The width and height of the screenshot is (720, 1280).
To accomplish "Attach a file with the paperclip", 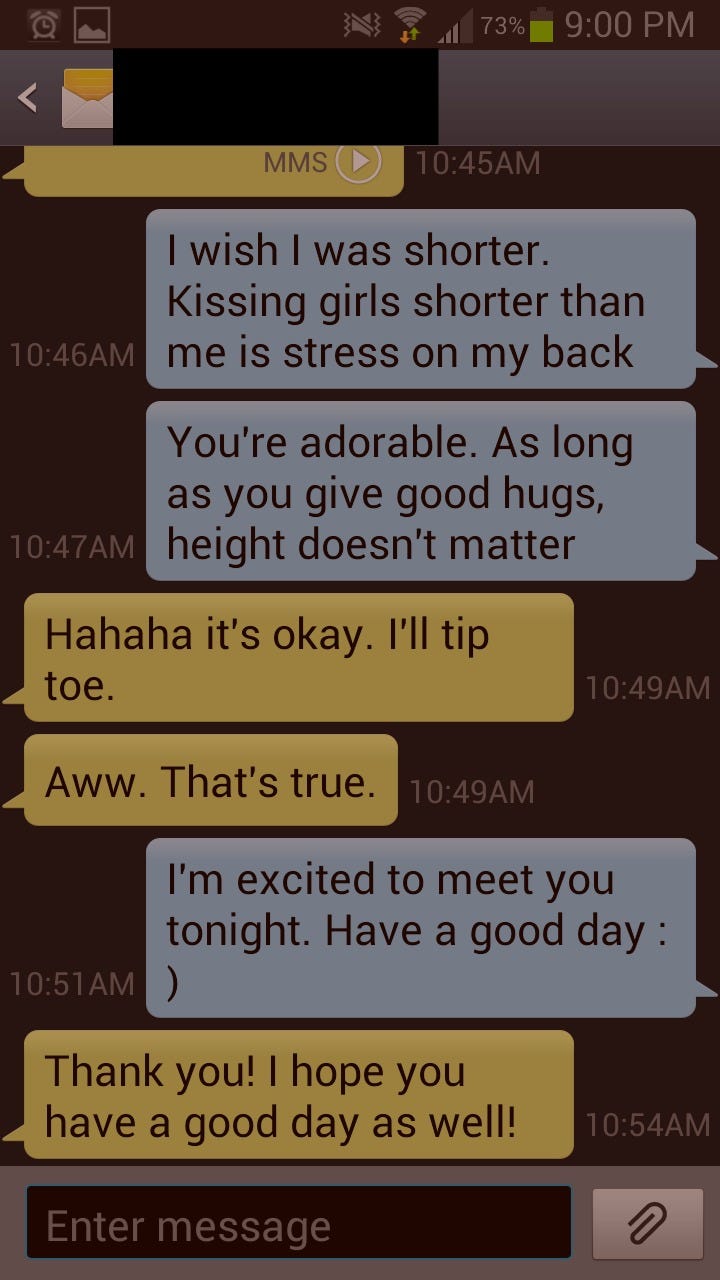I will point(647,1223).
